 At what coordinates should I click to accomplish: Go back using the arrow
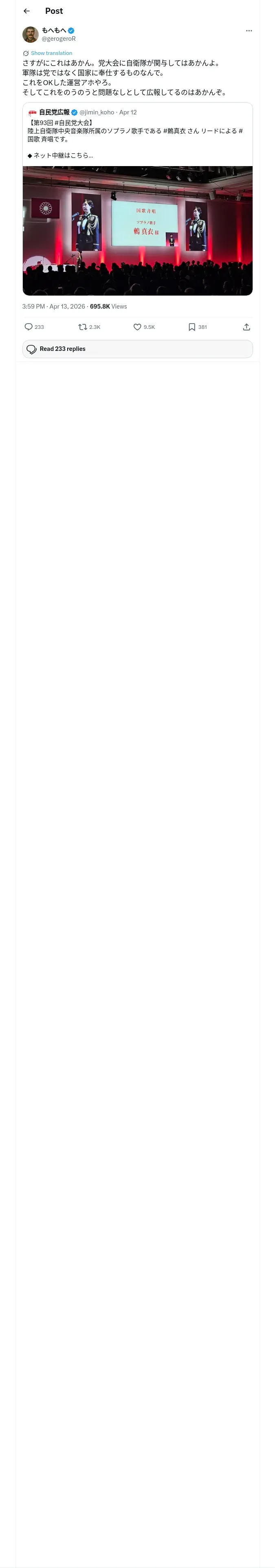27,11
